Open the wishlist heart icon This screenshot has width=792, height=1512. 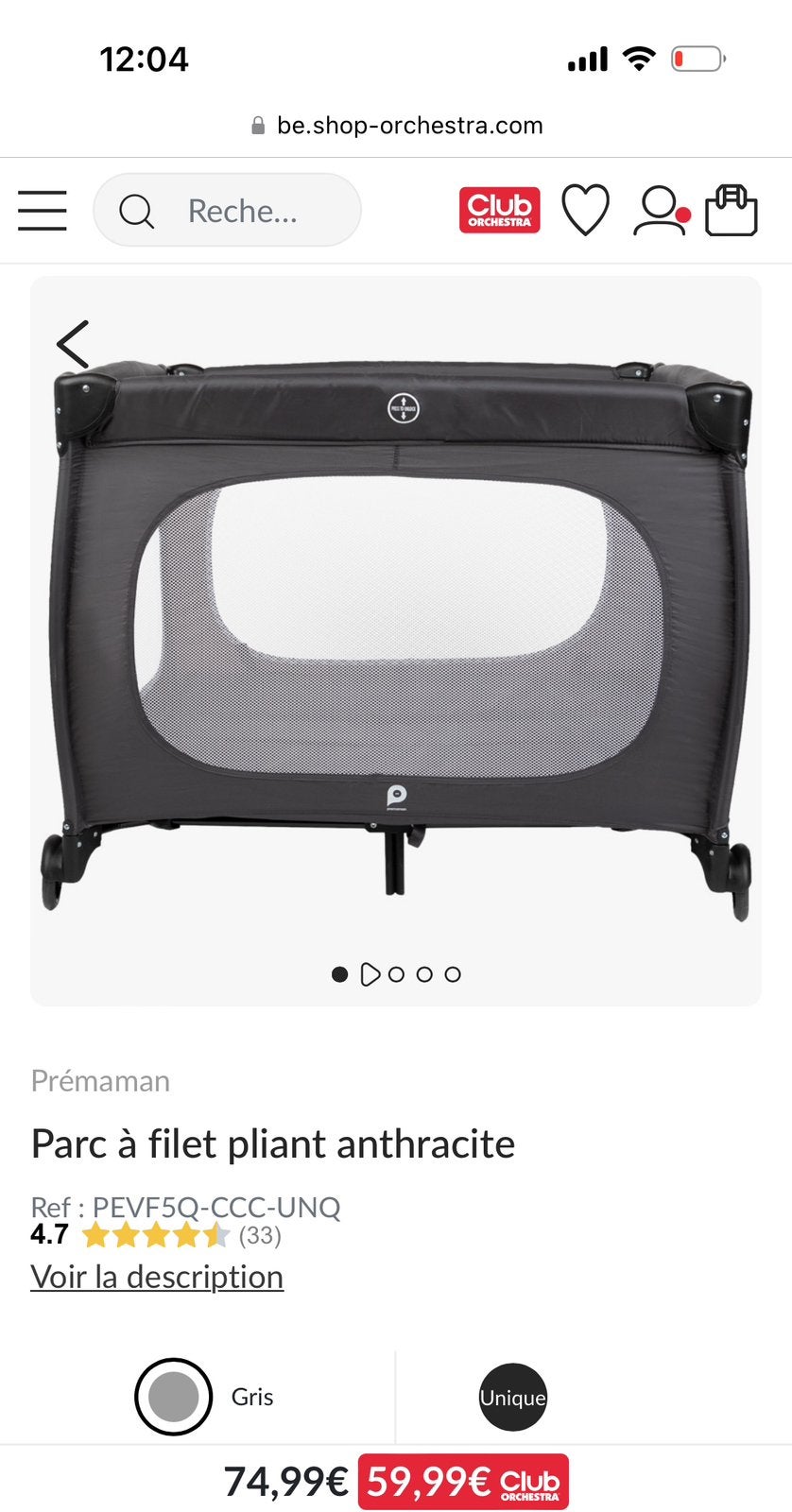coord(586,210)
